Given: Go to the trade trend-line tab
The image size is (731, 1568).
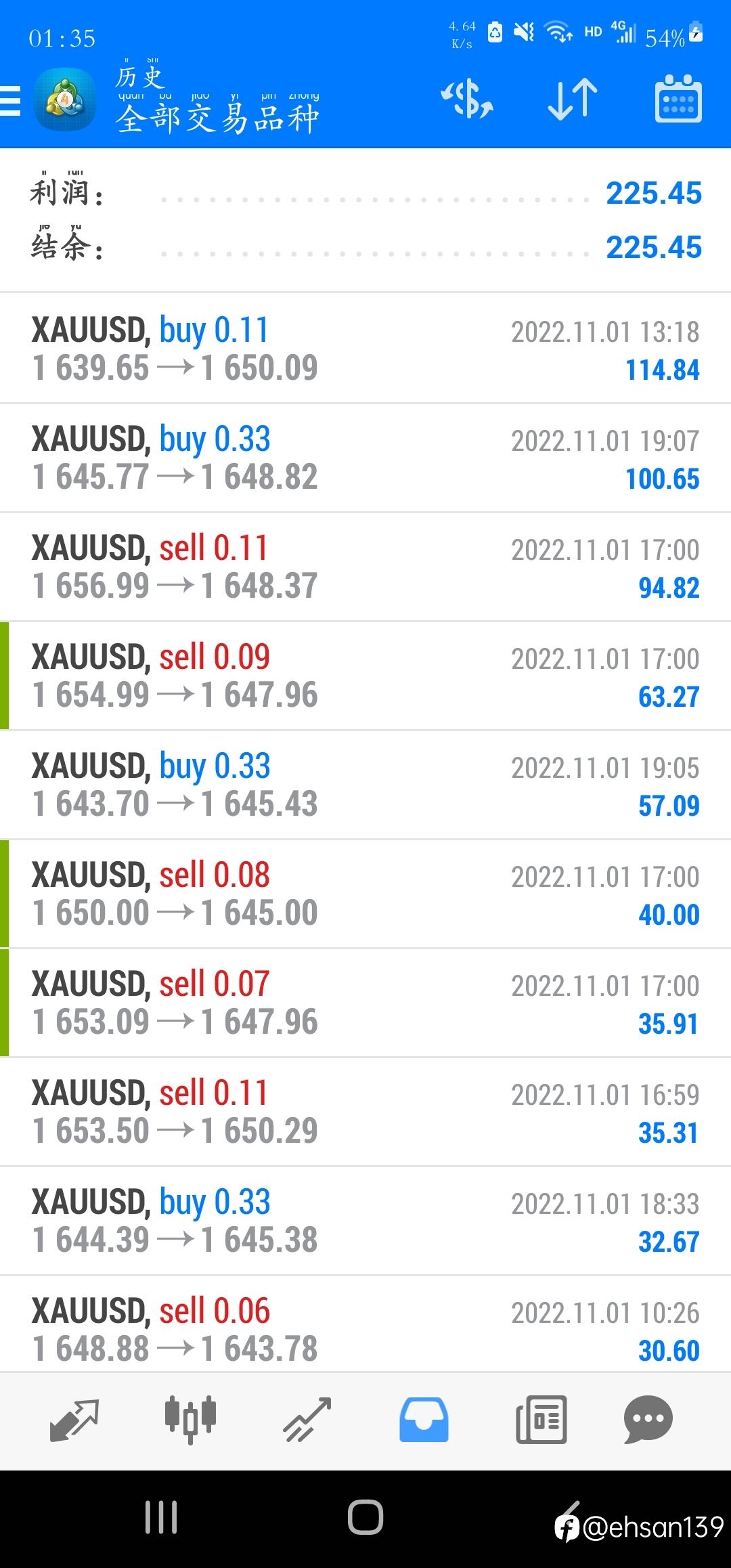Looking at the screenshot, I should 307,1420.
